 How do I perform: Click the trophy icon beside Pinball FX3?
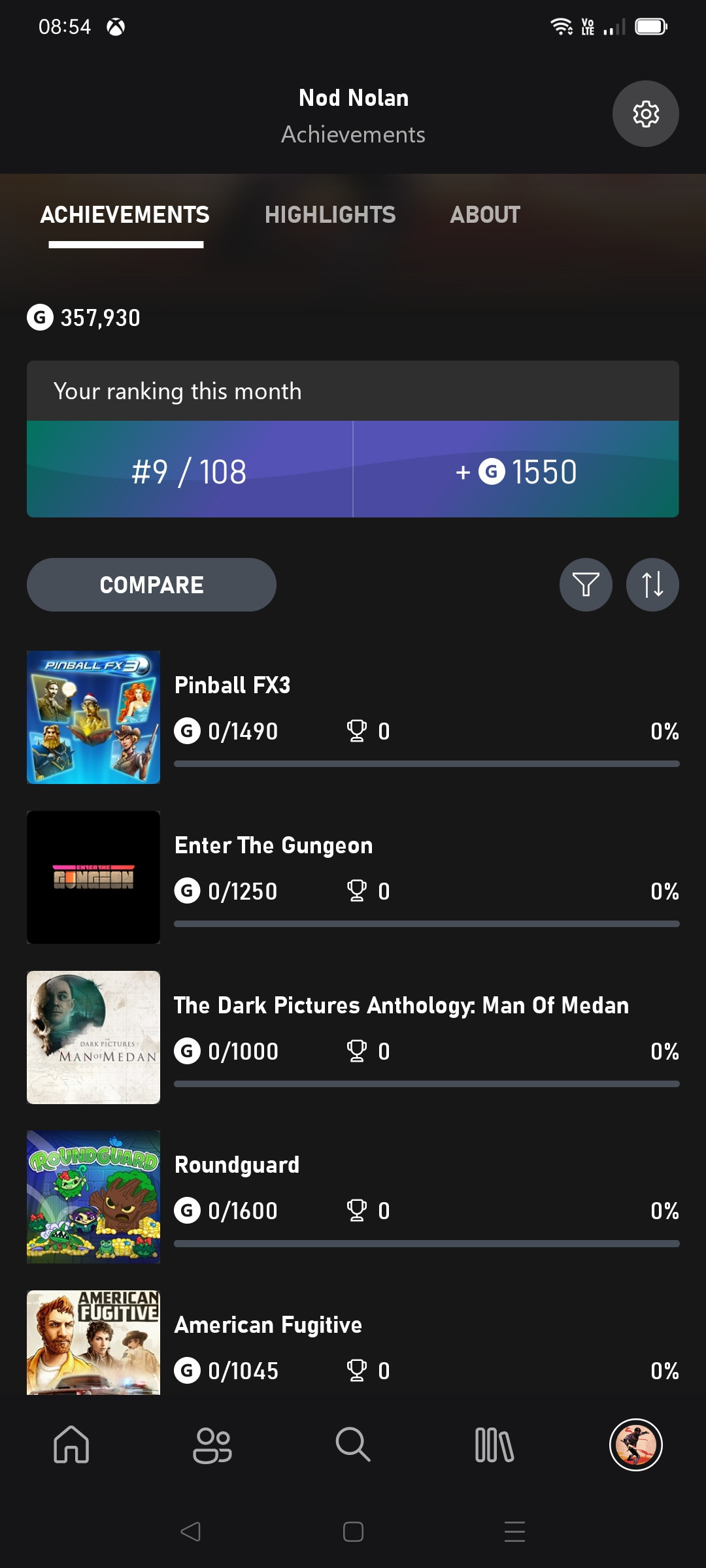357,731
